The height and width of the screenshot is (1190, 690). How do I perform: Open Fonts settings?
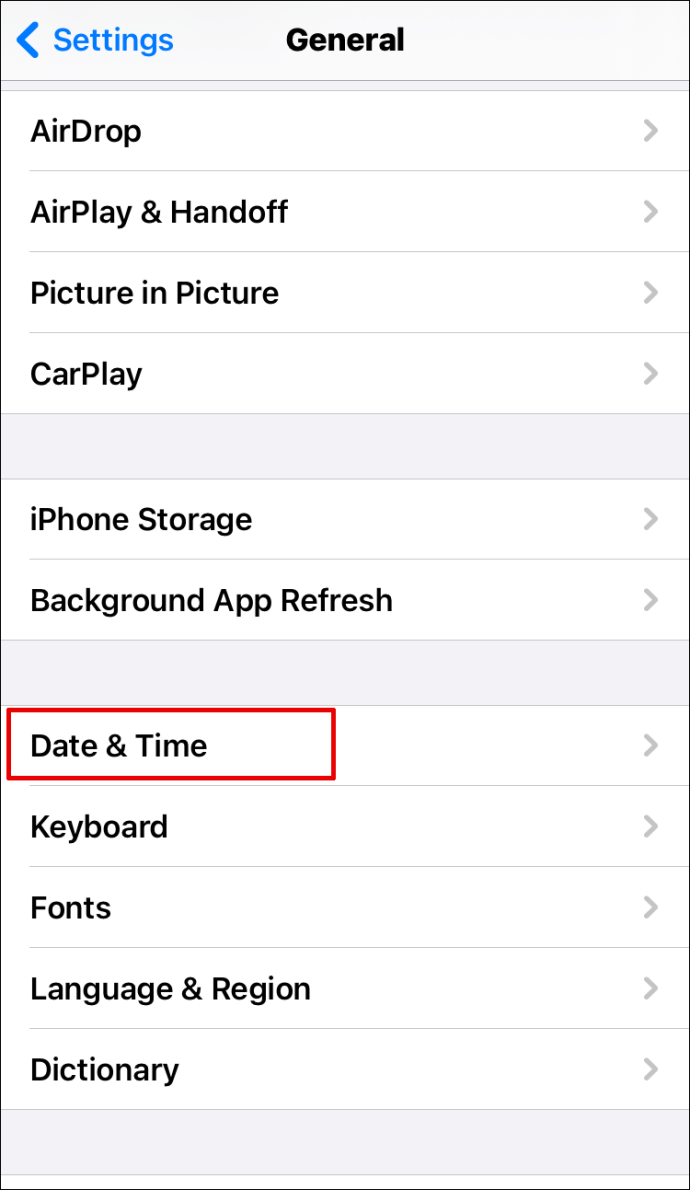pos(71,908)
